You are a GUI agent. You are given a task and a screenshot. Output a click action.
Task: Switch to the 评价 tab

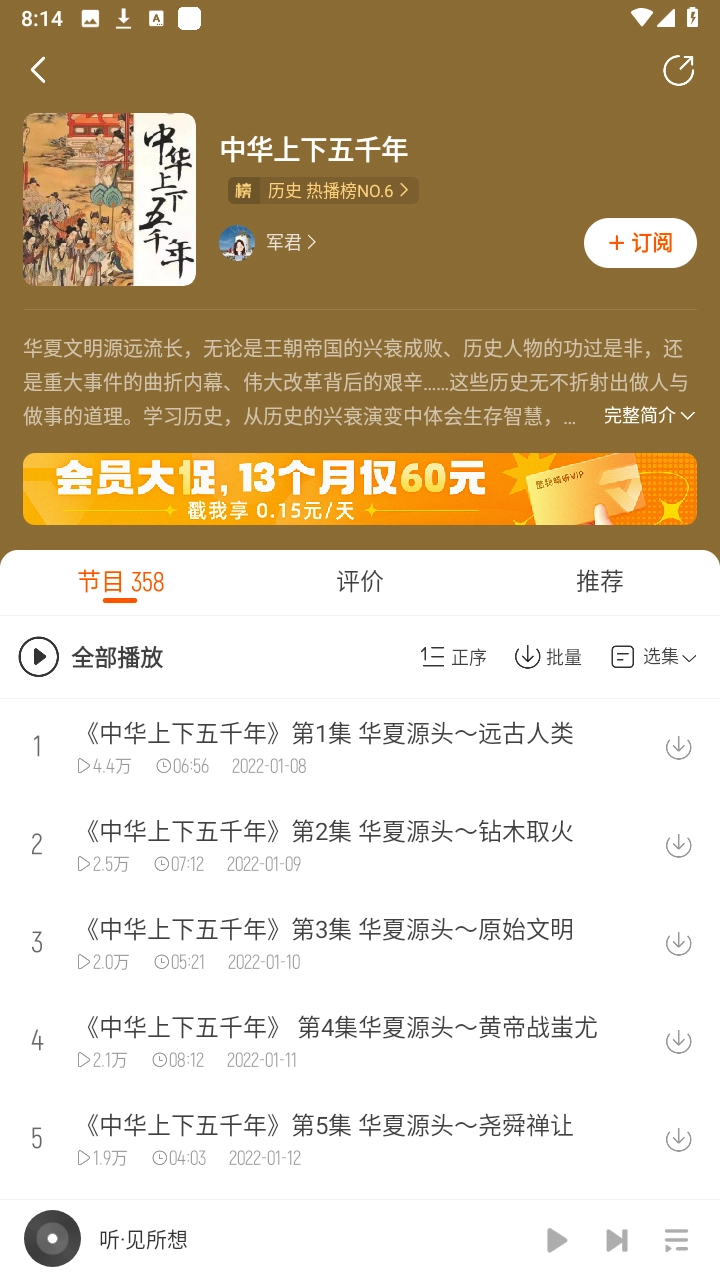point(360,582)
